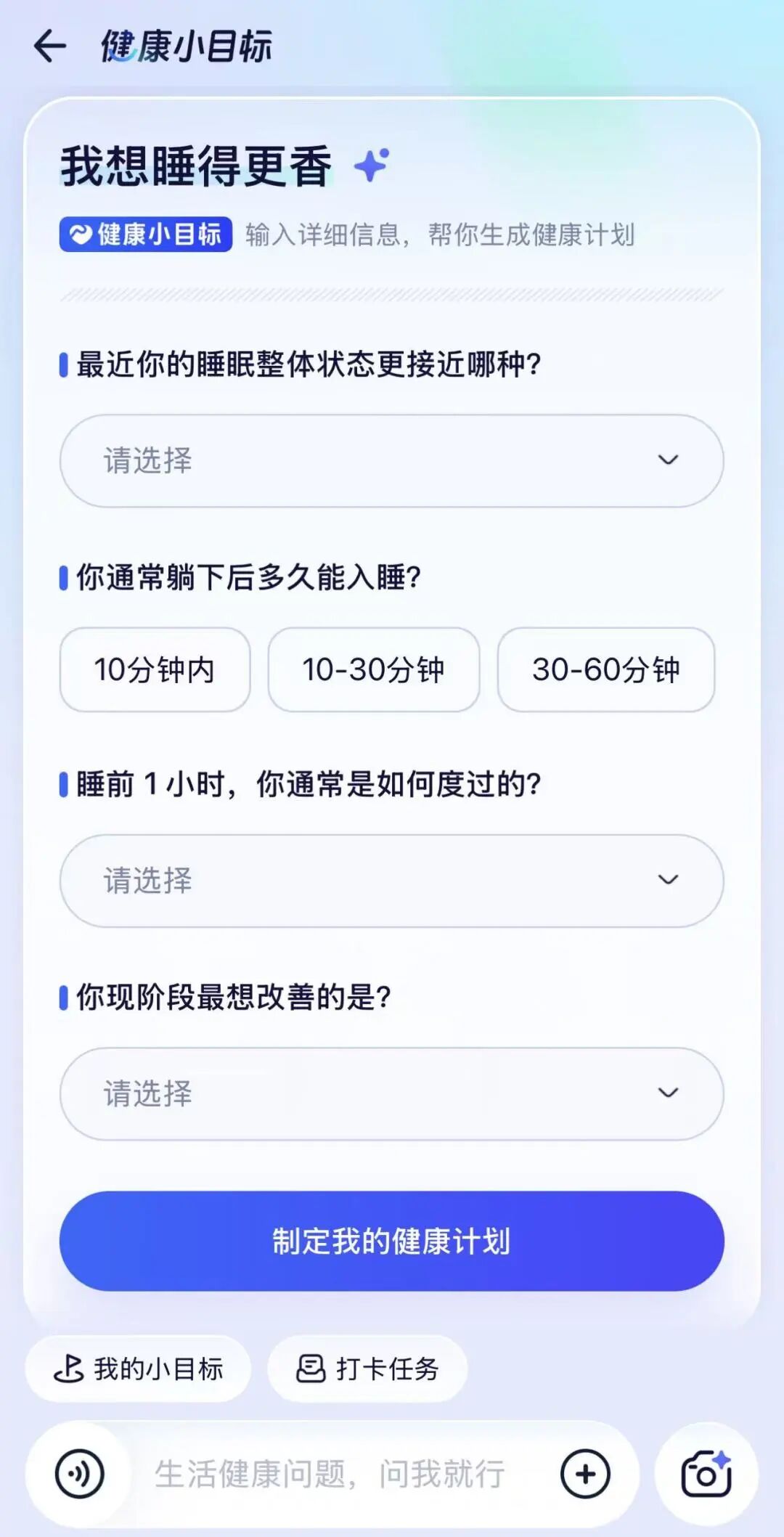
Task: Tap 制定我的健康计划 button
Action: 391,1241
